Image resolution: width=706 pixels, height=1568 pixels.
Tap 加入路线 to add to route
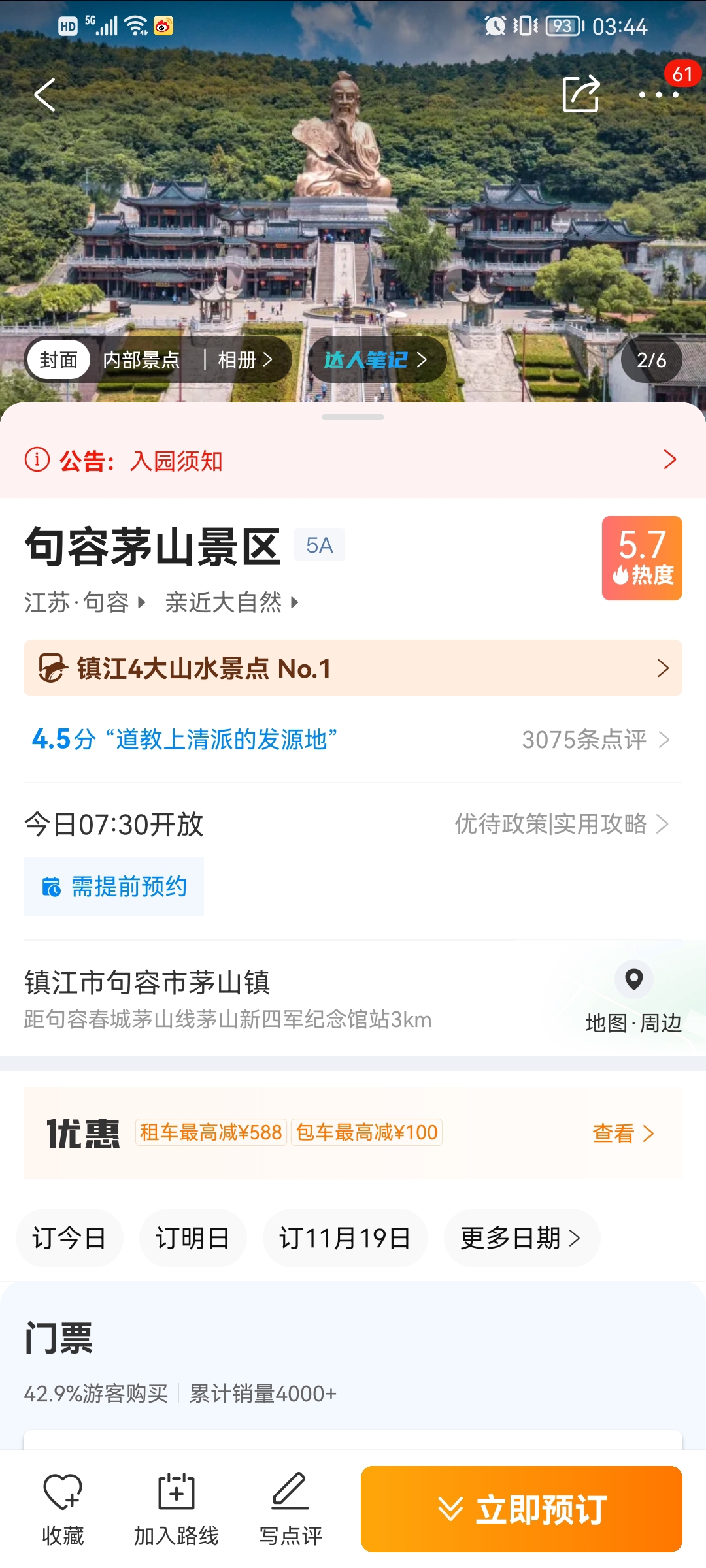click(176, 1509)
